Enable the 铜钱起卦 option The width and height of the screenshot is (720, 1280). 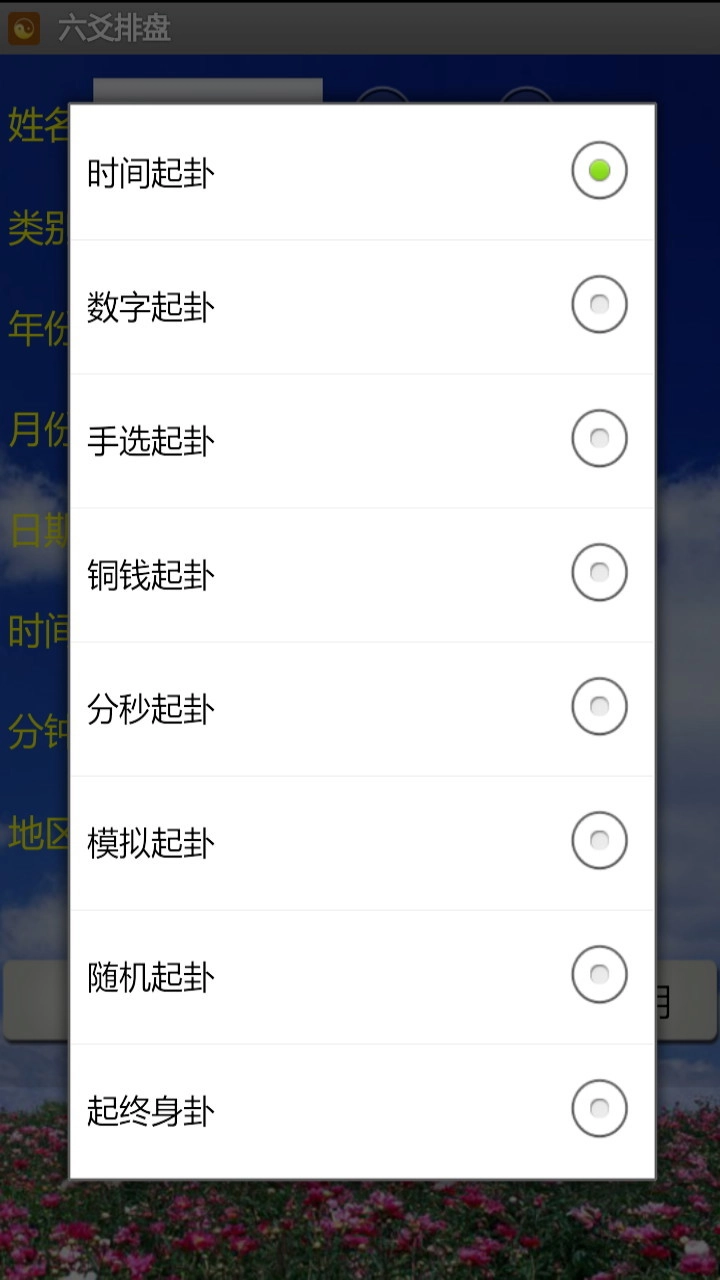click(598, 572)
